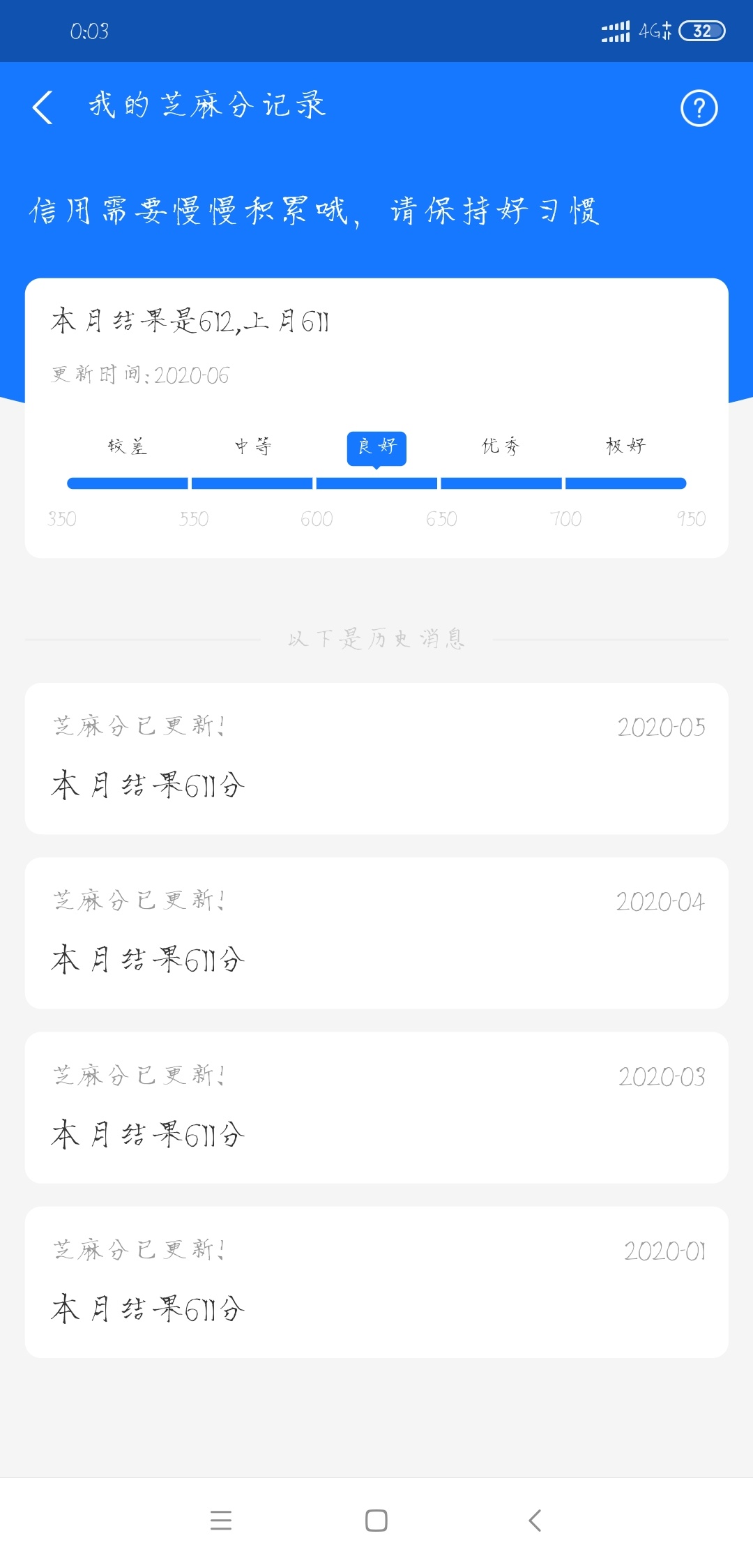
Task: Open the 2020-03 score update card
Action: [376, 1108]
